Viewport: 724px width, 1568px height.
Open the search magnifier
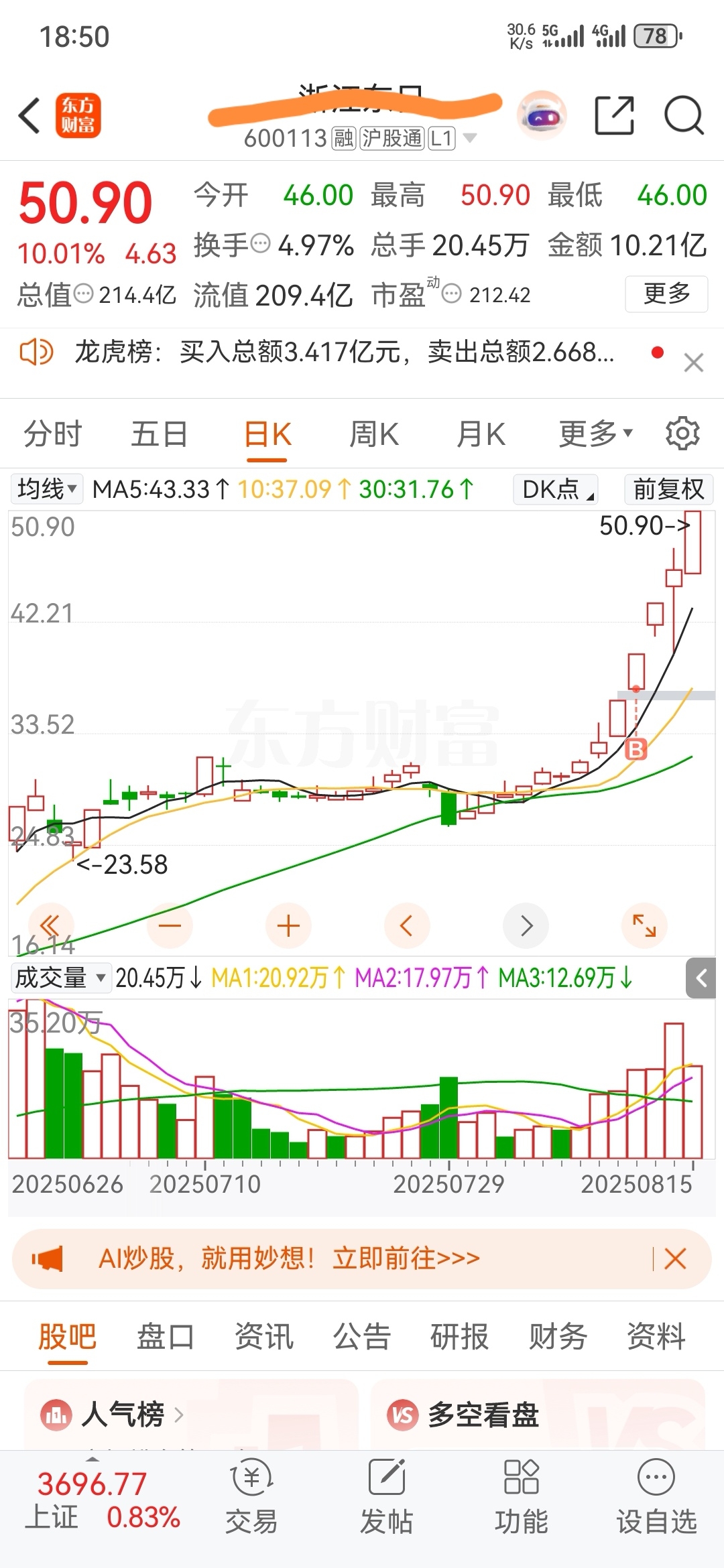684,115
